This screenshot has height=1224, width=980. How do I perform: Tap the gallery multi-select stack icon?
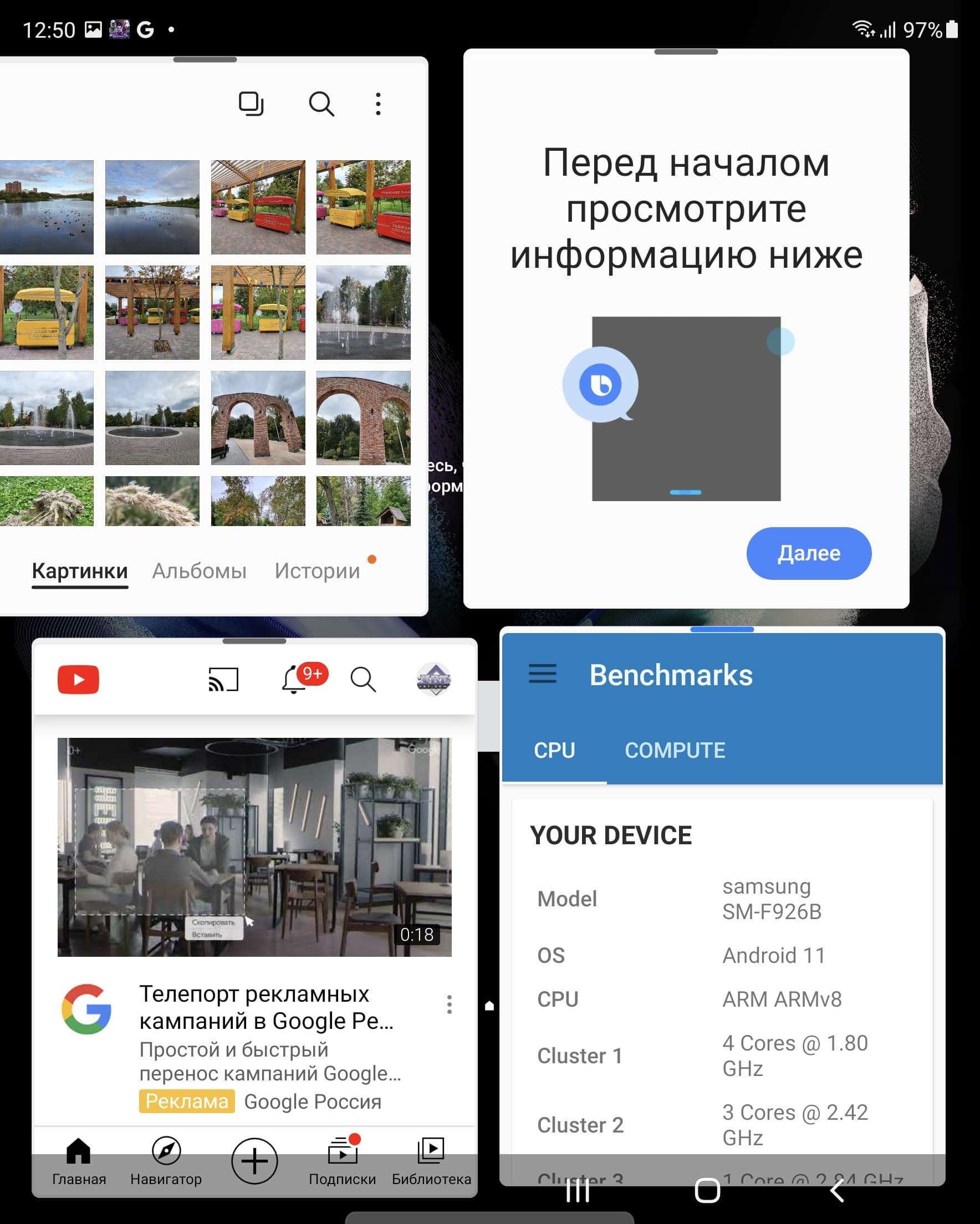click(x=251, y=104)
